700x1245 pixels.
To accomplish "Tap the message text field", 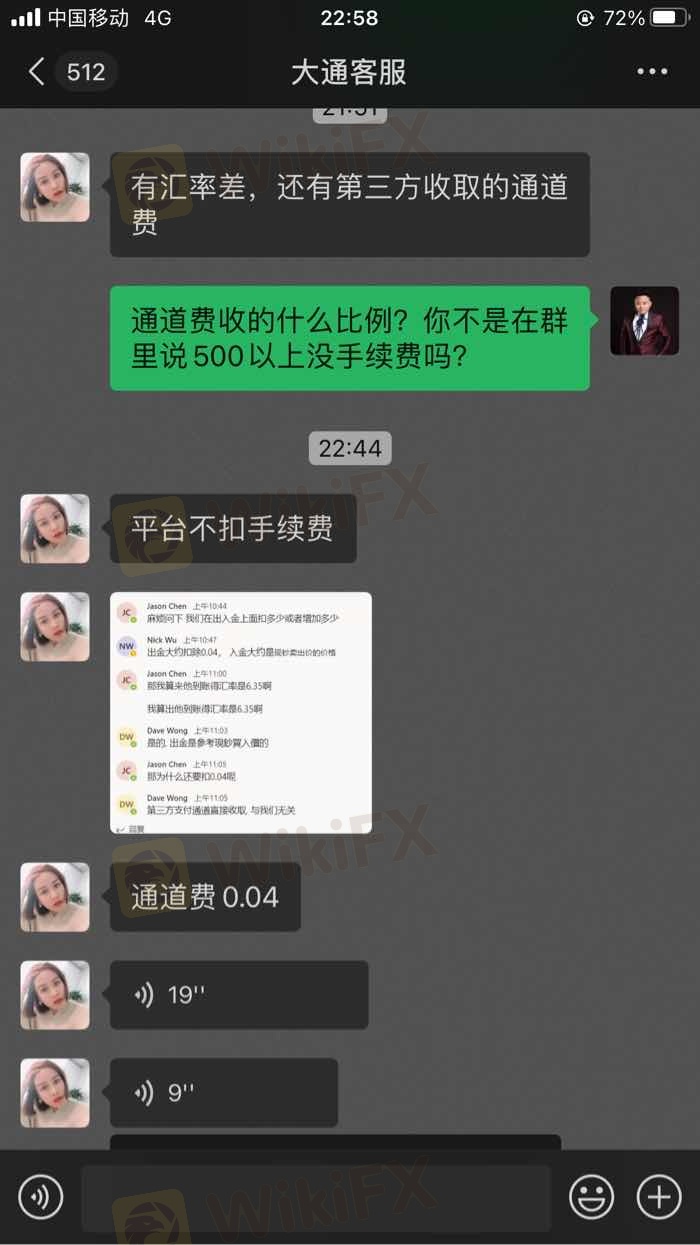I will coord(315,1197).
